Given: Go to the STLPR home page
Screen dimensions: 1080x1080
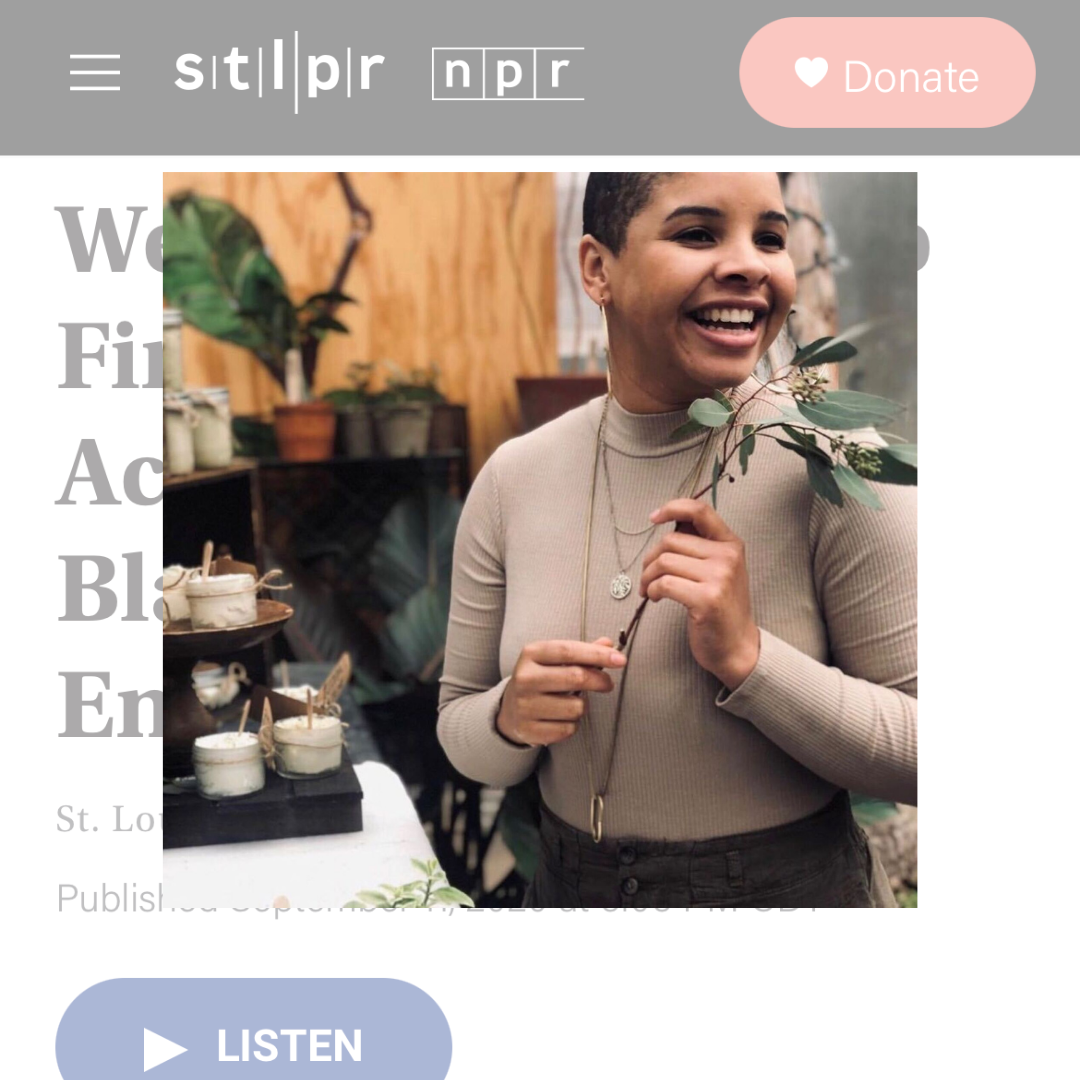Looking at the screenshot, I should (279, 72).
